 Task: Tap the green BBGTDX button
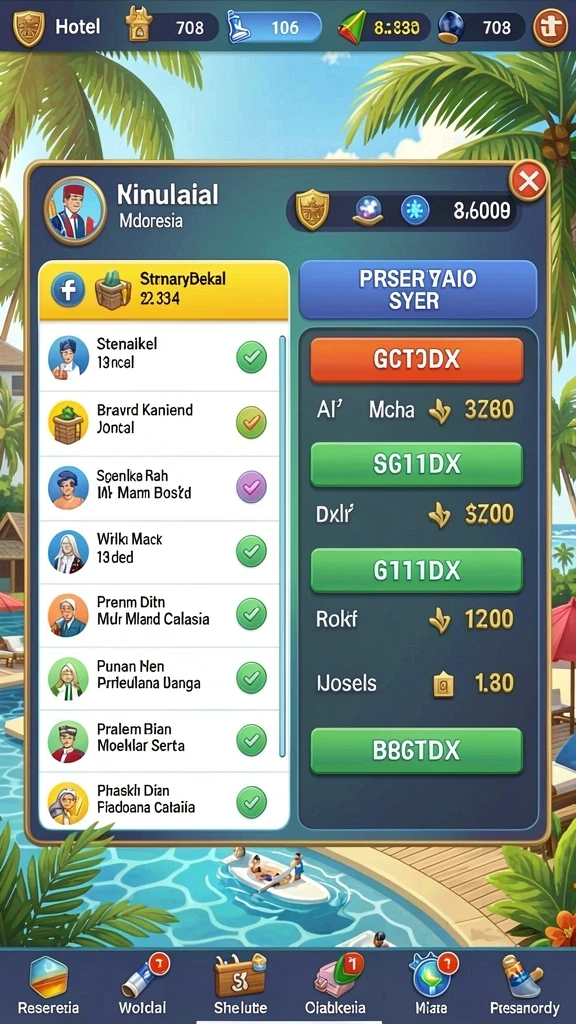coord(417,751)
